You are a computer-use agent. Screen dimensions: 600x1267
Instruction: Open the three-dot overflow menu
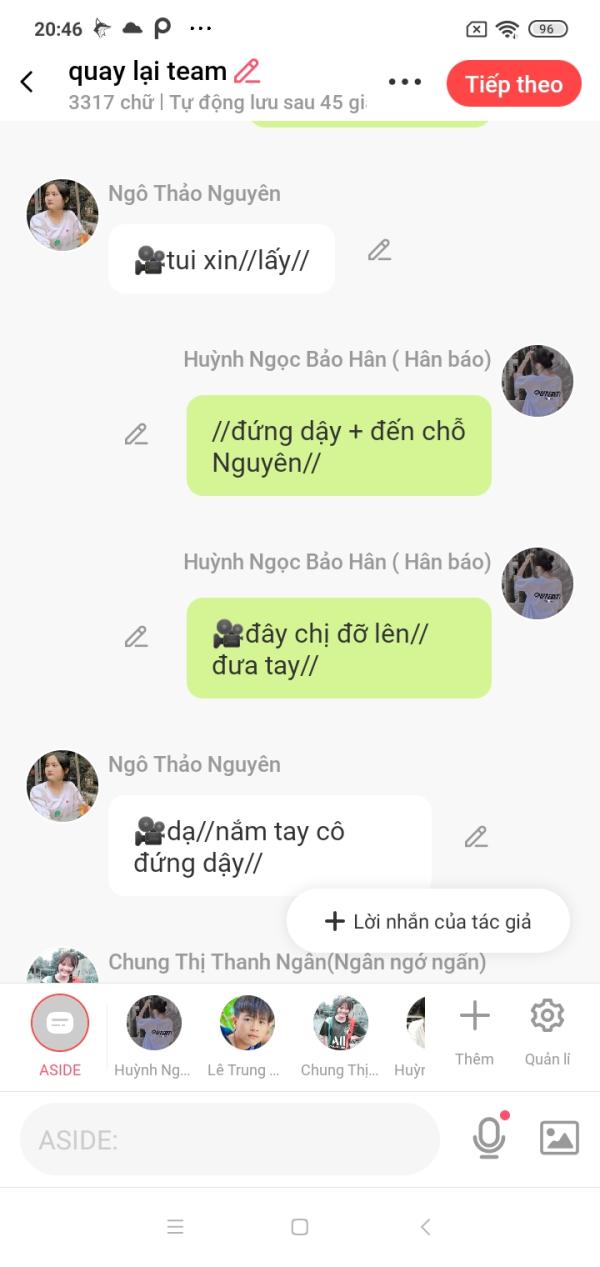coord(405,83)
